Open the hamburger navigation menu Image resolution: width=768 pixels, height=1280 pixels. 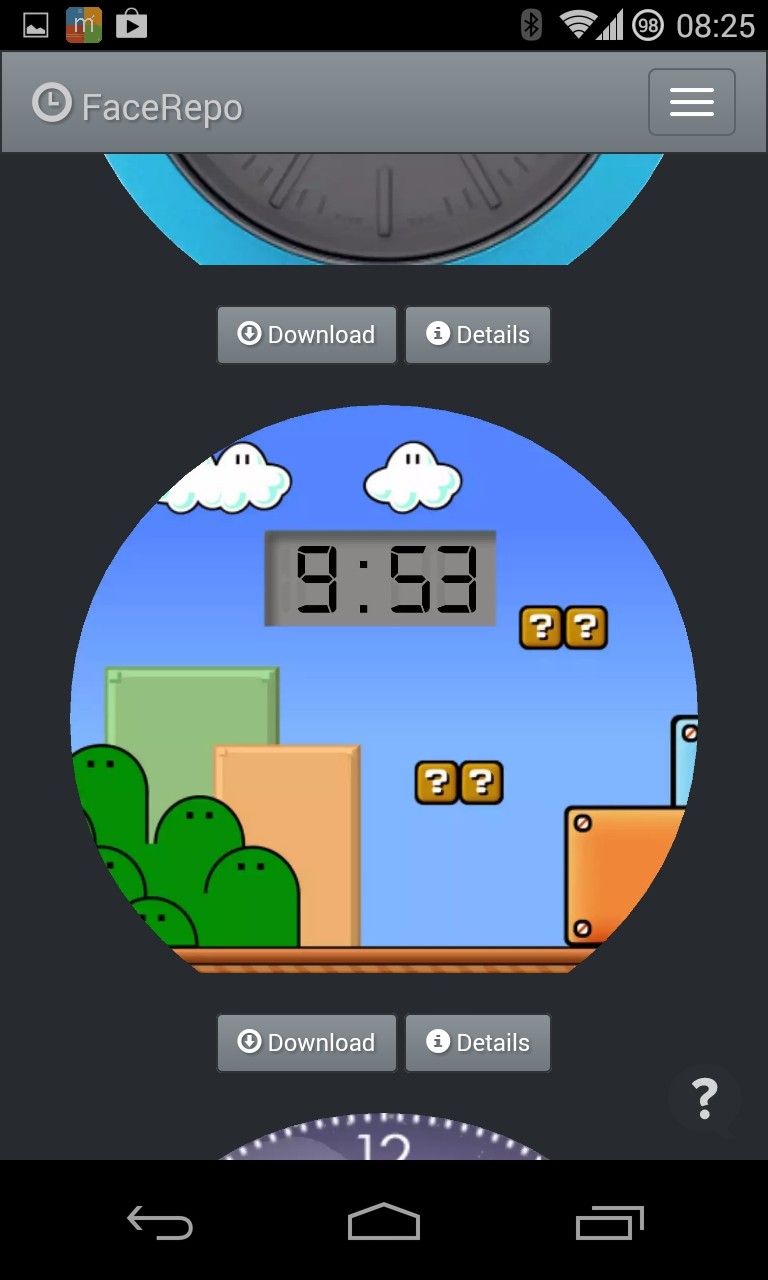pyautogui.click(x=692, y=102)
